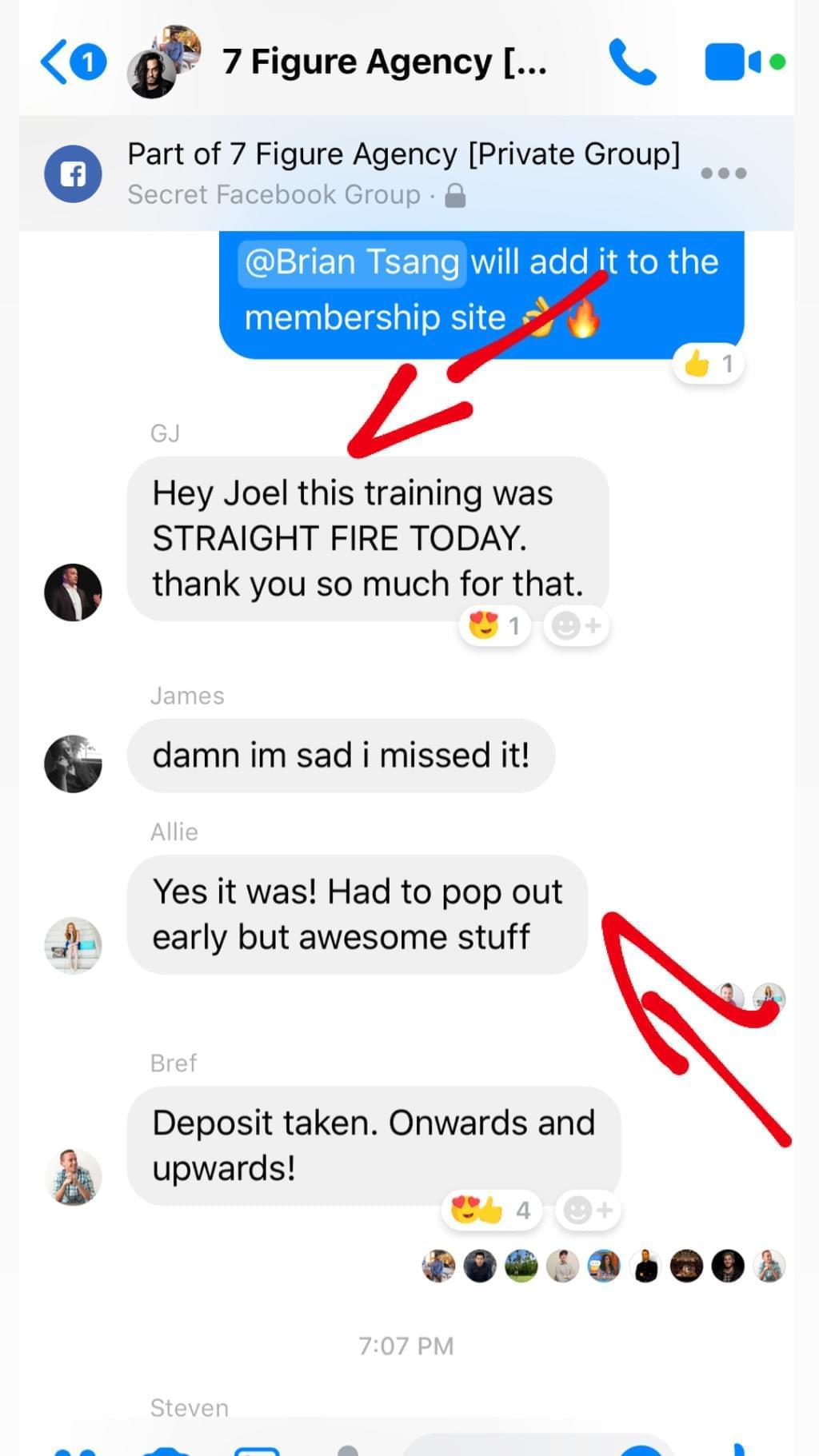Open Bref's profile picture
Screen dimensions: 819x1456
(73, 1177)
